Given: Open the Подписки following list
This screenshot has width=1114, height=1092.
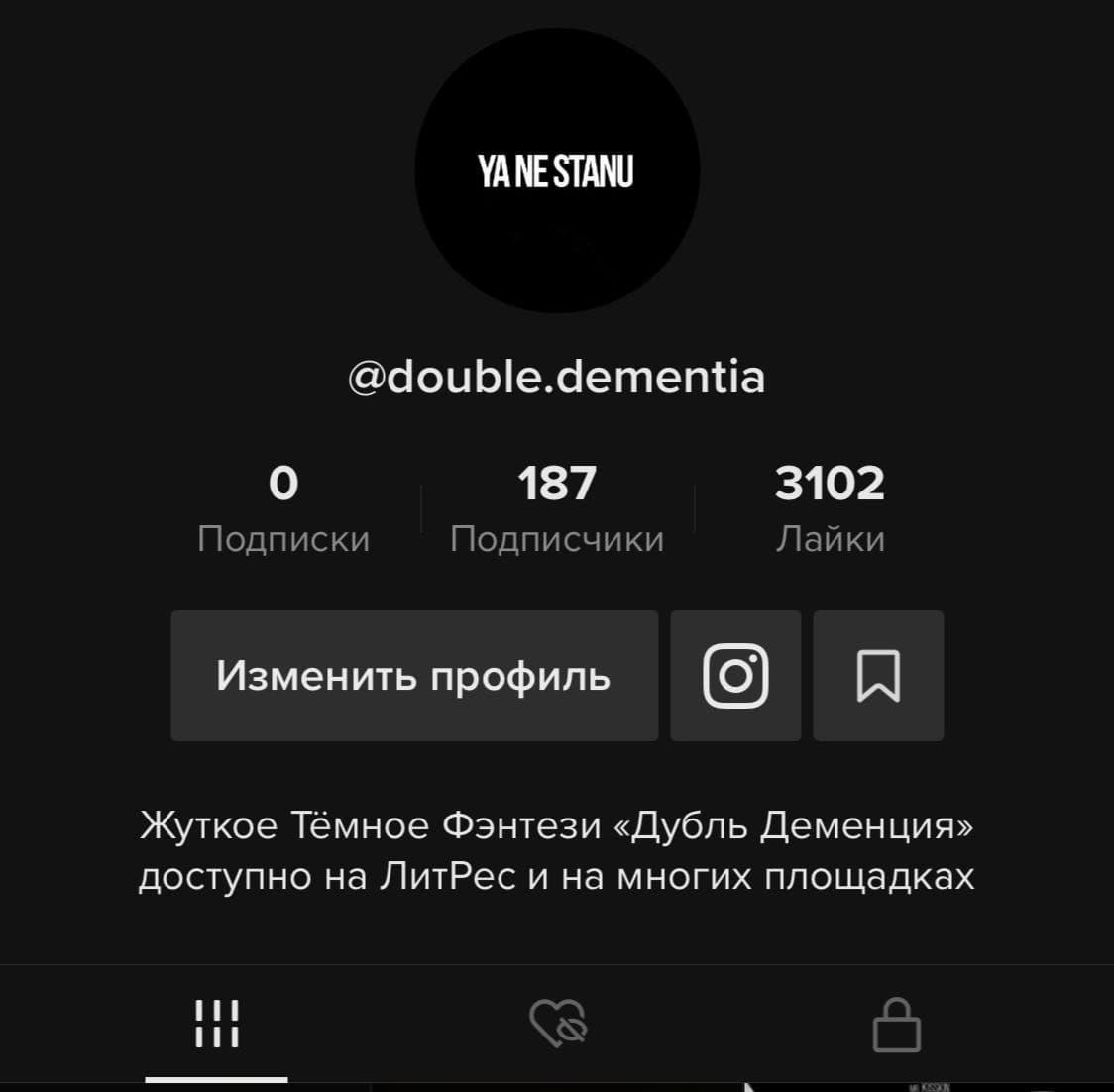Looking at the screenshot, I should 283,509.
